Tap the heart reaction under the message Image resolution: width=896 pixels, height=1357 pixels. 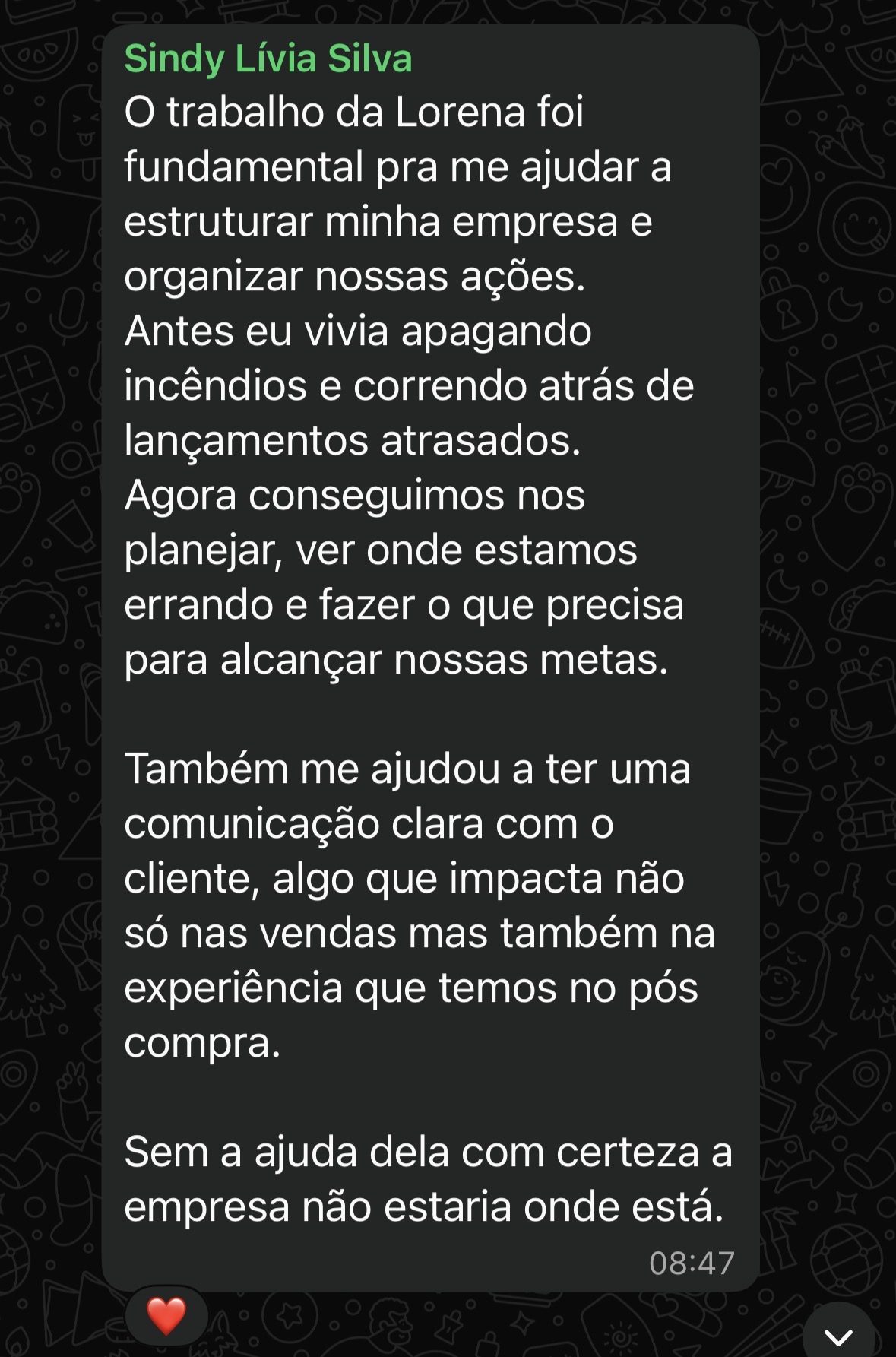pos(166,1316)
